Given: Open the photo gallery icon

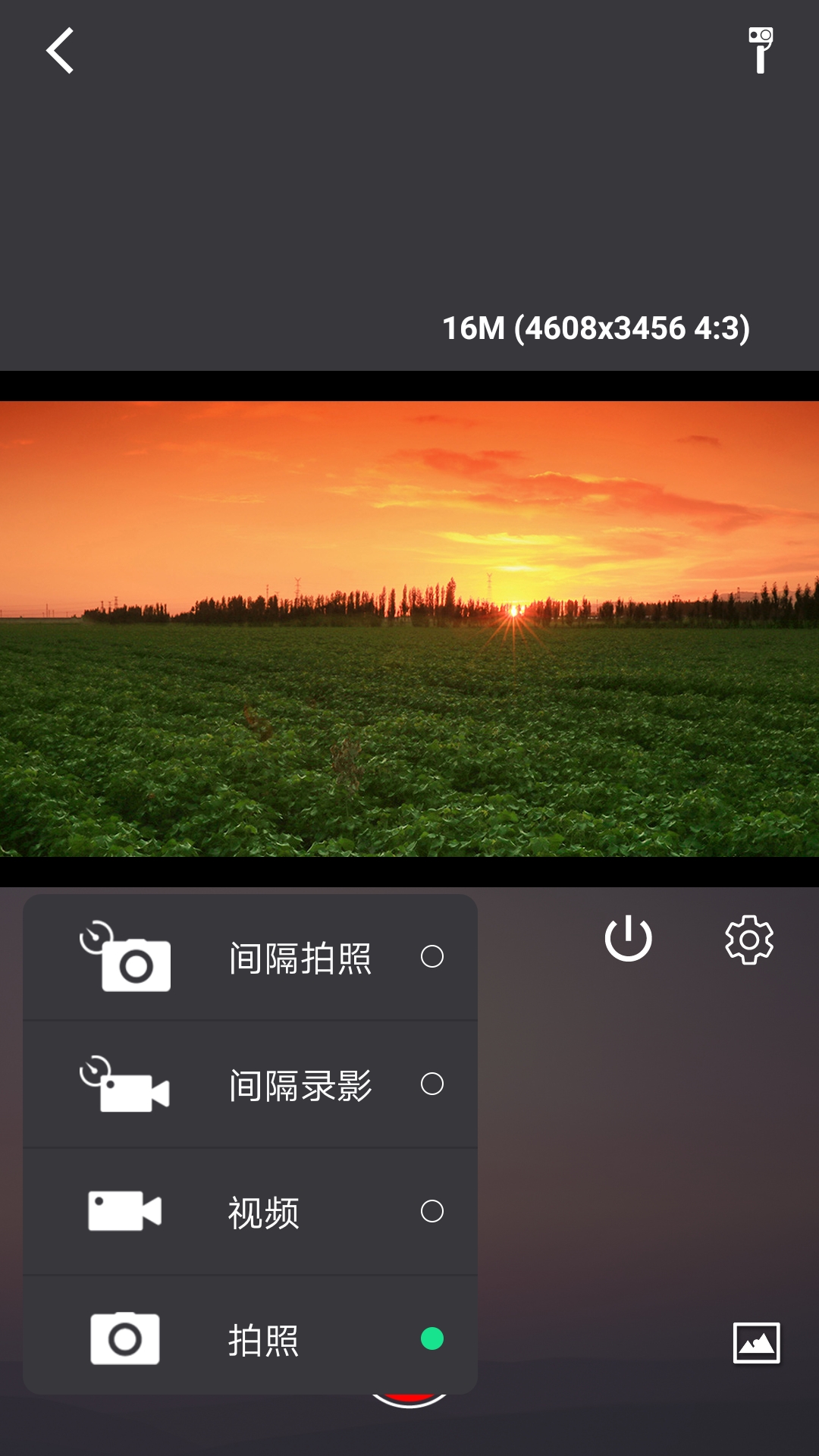Looking at the screenshot, I should (x=756, y=1343).
